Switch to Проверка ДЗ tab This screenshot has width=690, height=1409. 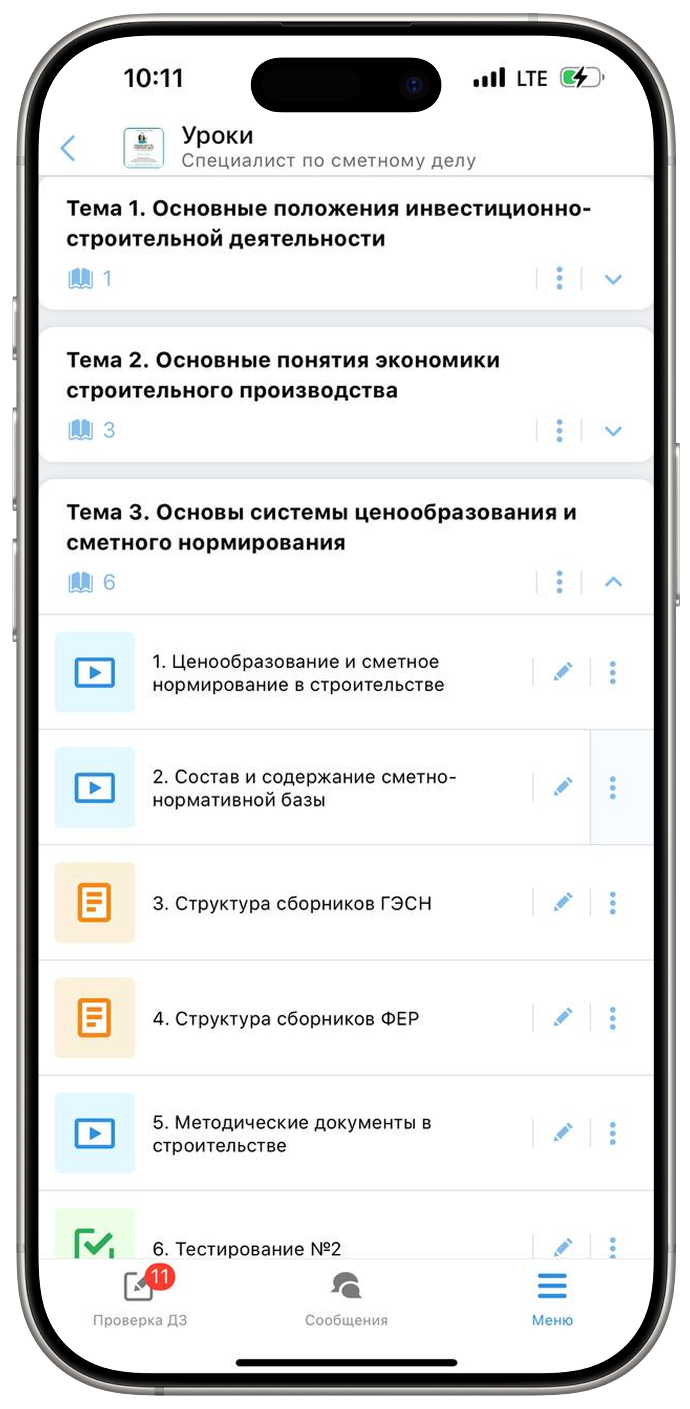[140, 1298]
